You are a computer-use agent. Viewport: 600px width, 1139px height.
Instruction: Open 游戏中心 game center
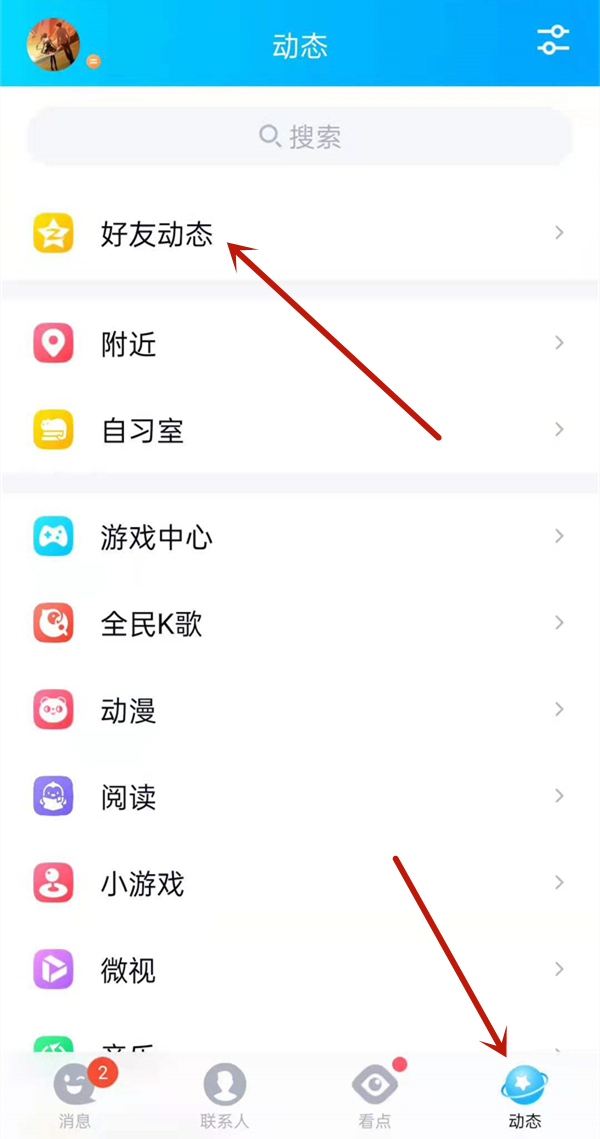[157, 538]
